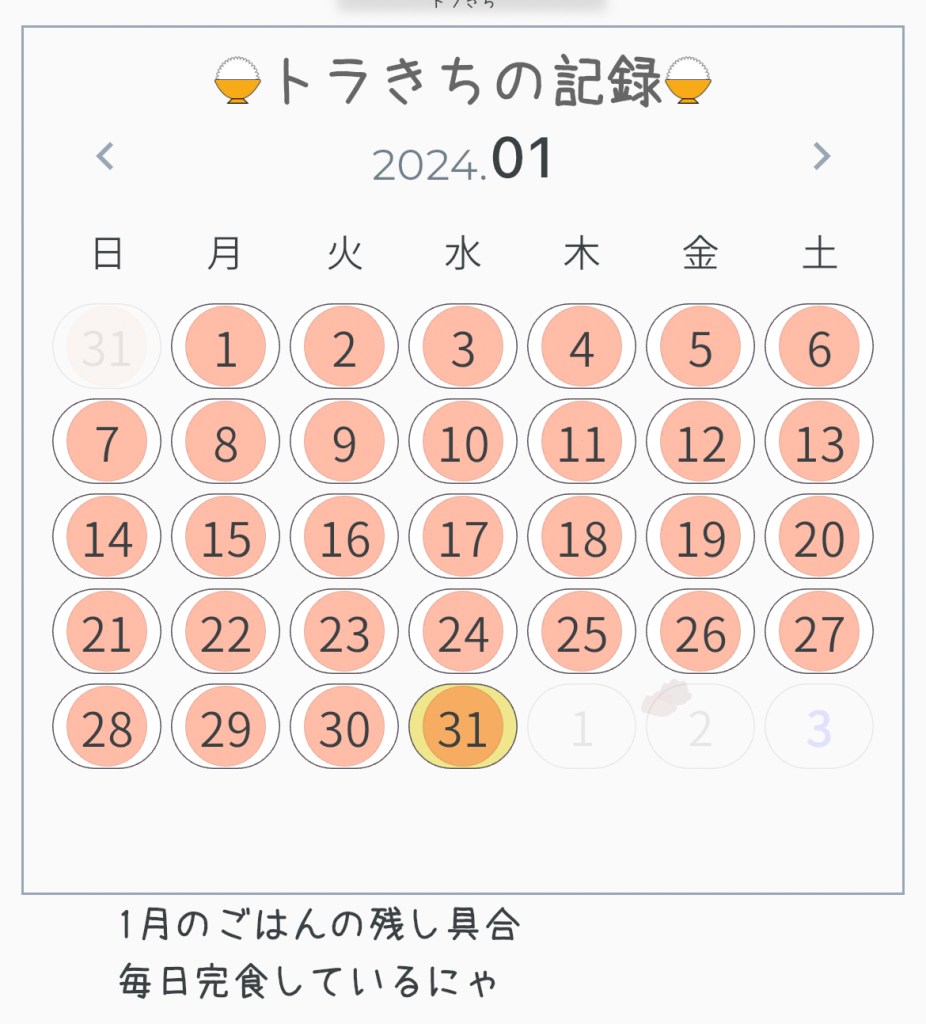The image size is (926, 1024).
Task: Open the record for January 1
Action: (225, 347)
